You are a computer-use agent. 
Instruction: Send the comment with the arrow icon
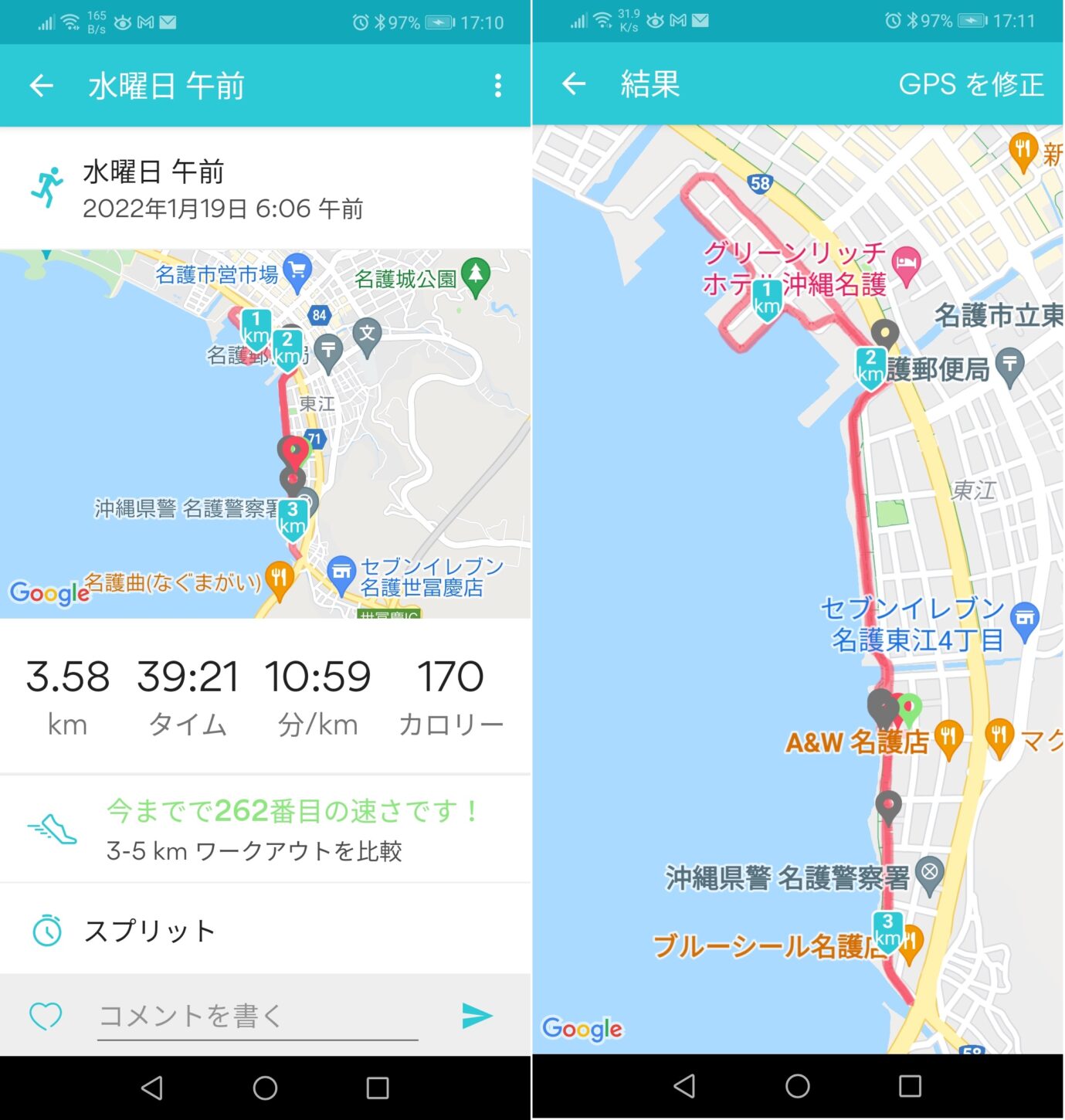click(477, 1015)
